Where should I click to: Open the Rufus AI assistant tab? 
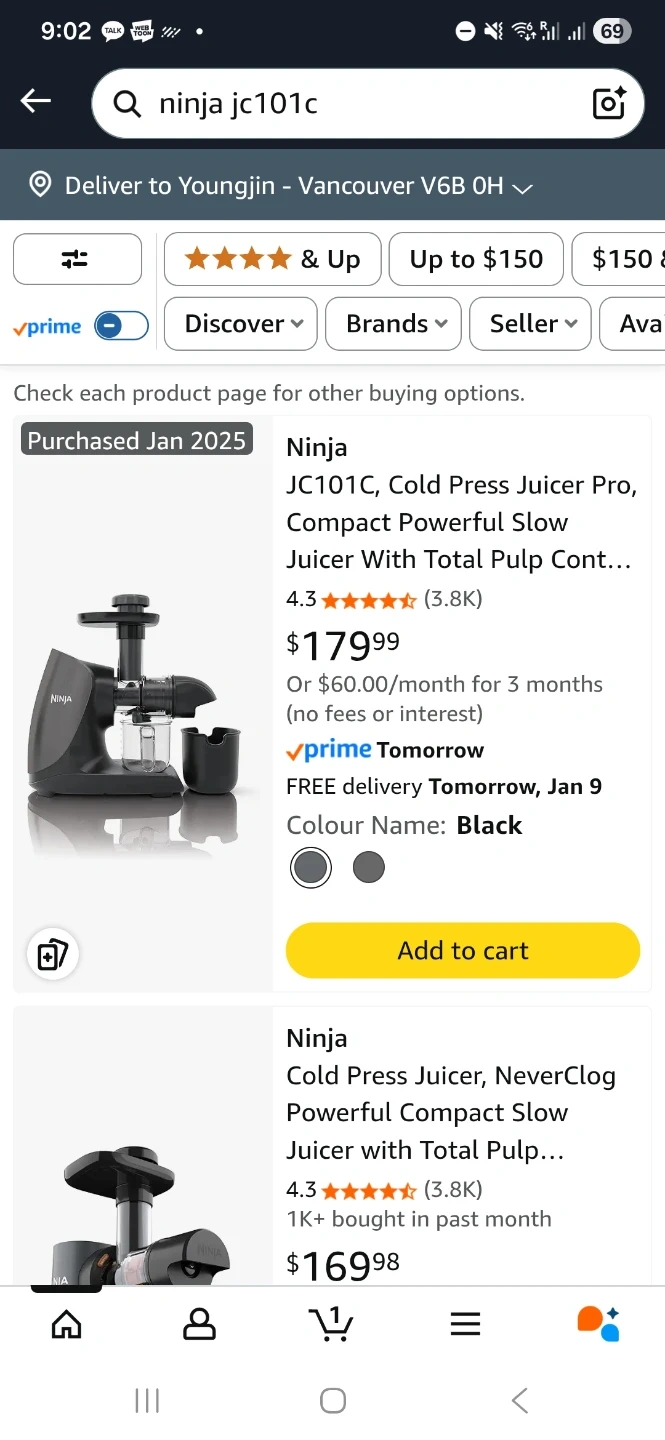598,1324
